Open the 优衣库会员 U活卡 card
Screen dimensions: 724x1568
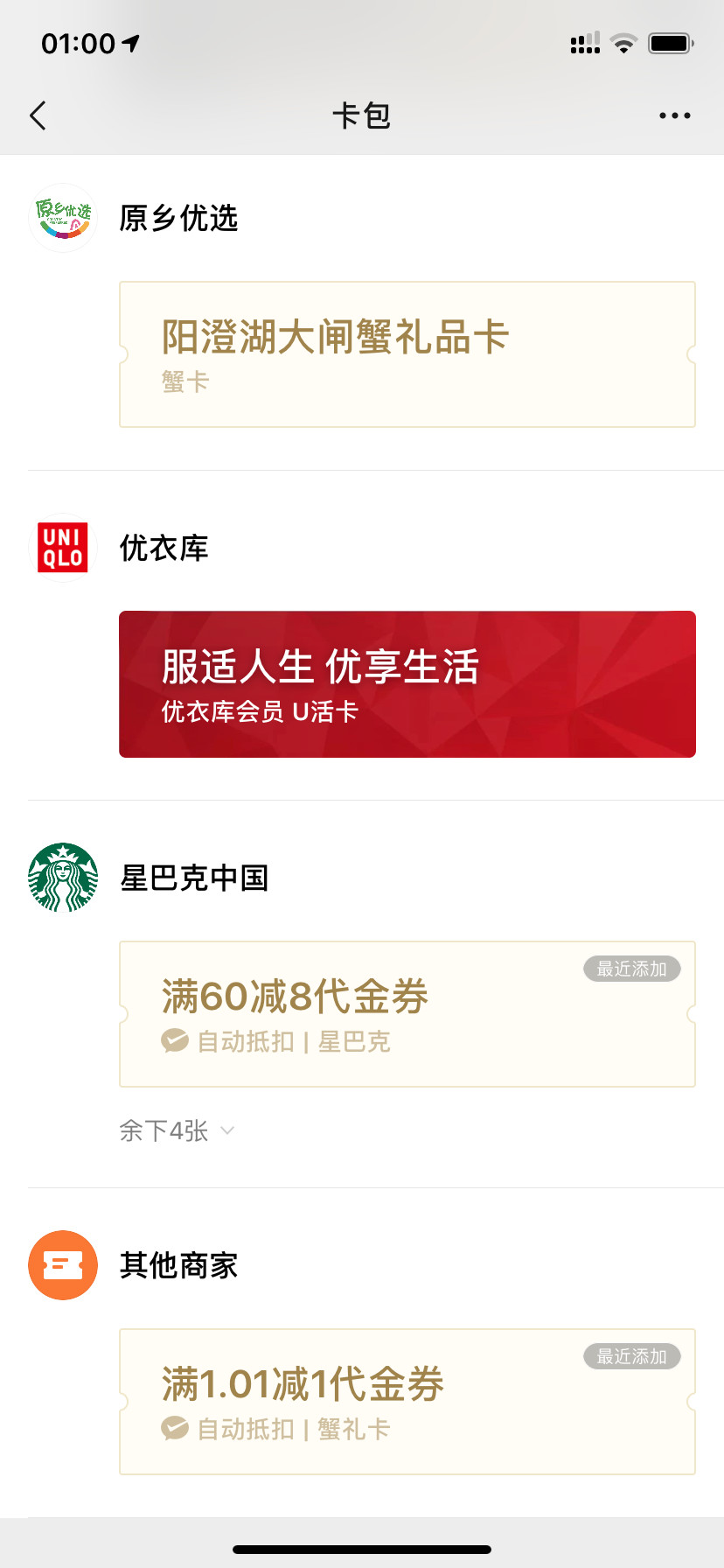pos(407,684)
